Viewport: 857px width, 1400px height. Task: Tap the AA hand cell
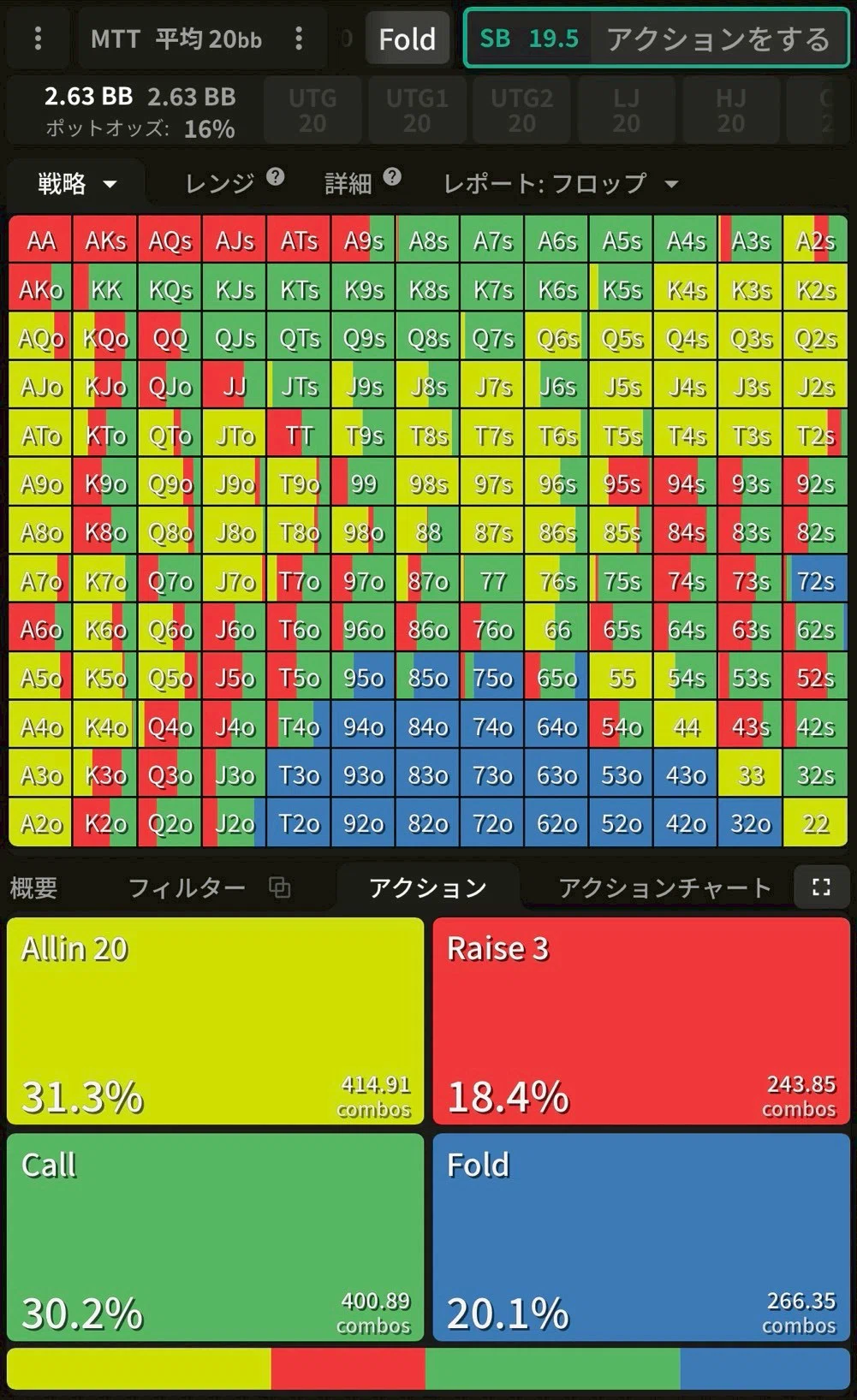click(x=41, y=241)
